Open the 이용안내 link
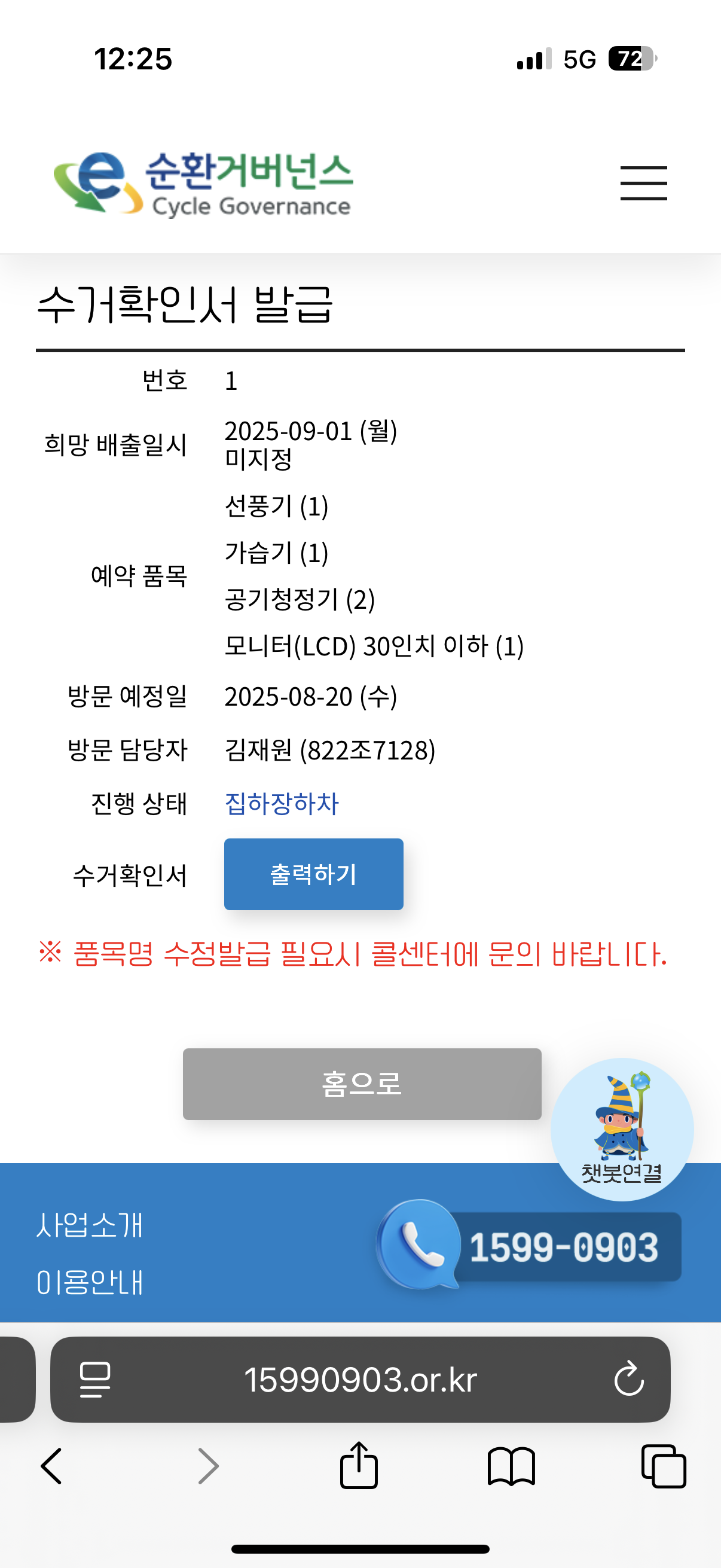721x1568 pixels. 90,1282
